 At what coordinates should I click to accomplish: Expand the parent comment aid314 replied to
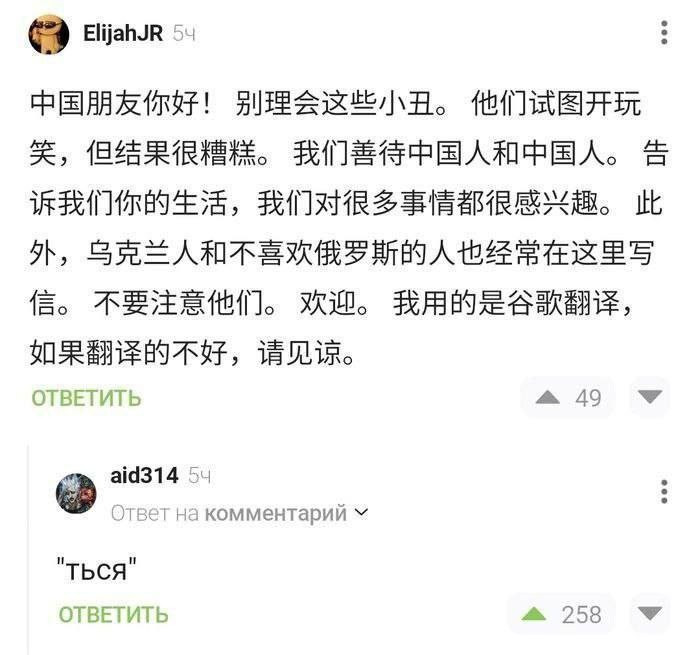coord(238,513)
